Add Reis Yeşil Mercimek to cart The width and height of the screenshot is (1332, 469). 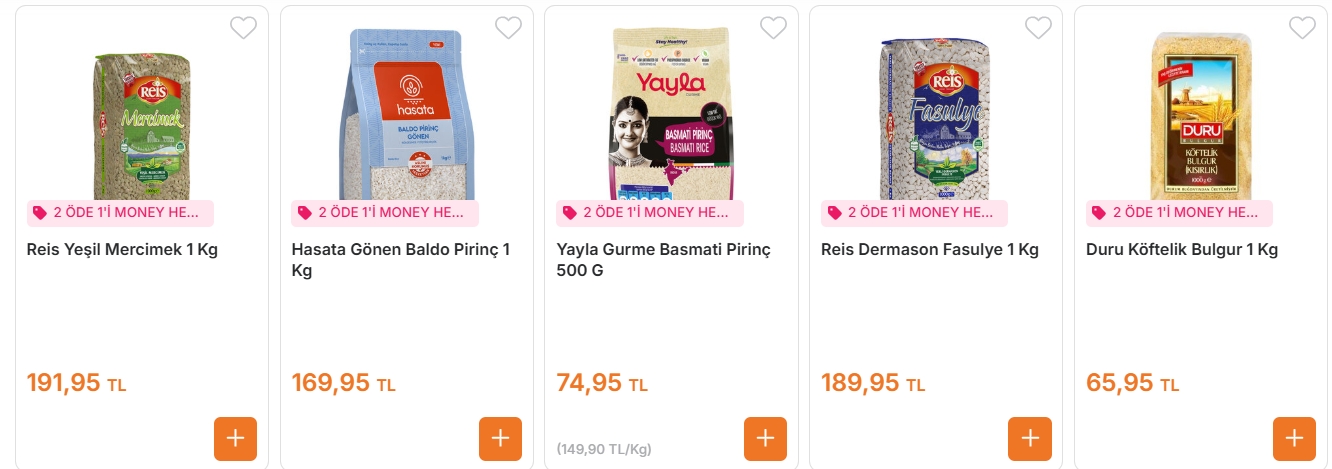(236, 438)
